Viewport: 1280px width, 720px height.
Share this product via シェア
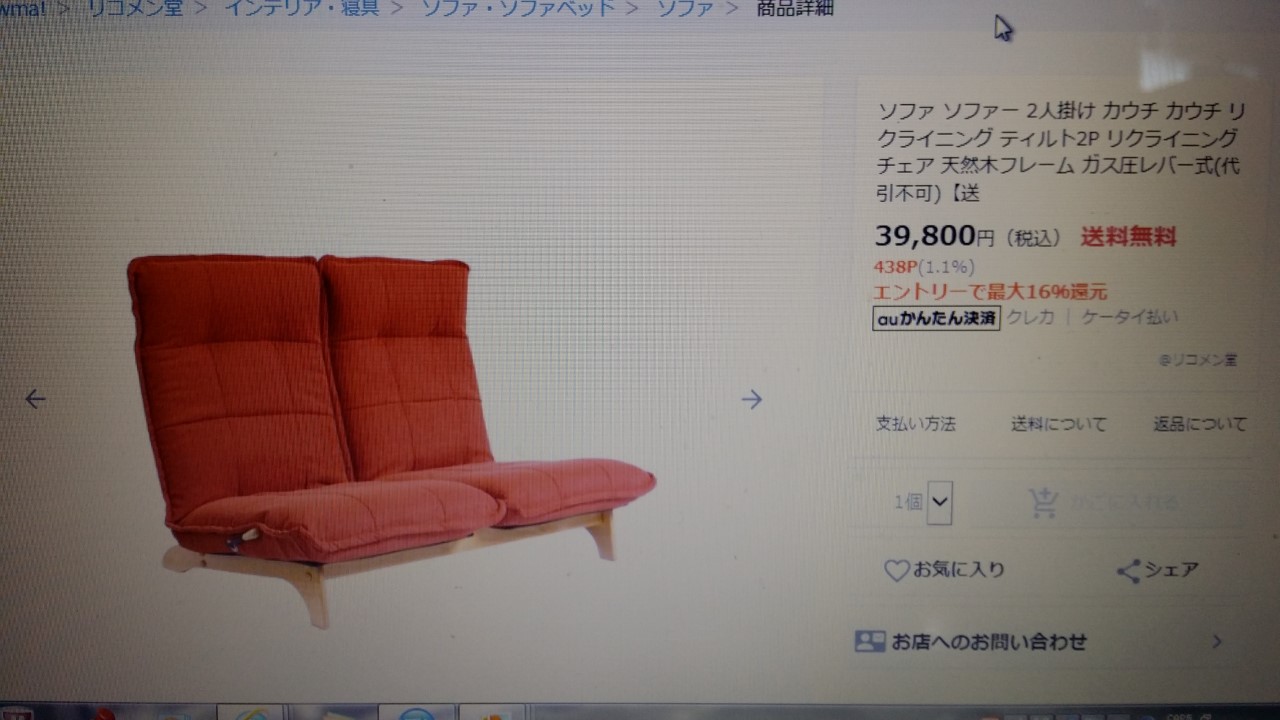coord(1157,570)
